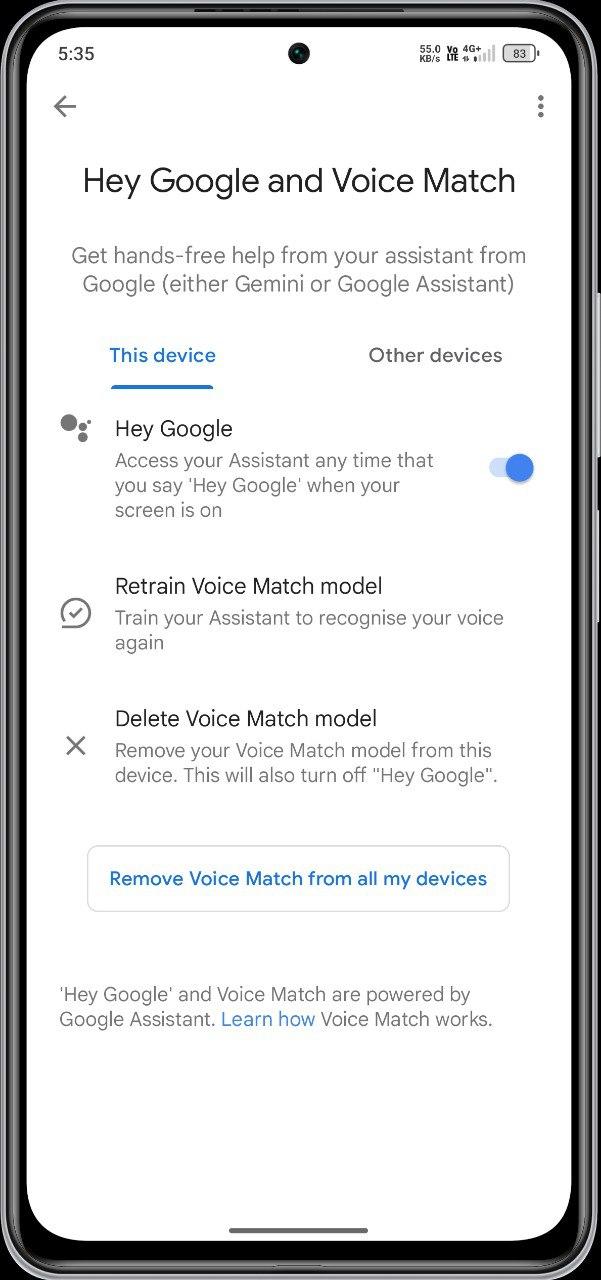
Task: Go back using the top-left arrow
Action: [65, 106]
